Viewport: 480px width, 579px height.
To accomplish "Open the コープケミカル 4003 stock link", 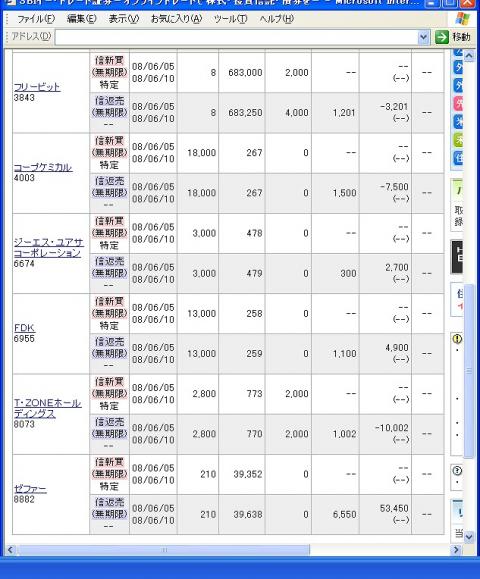I will [x=43, y=167].
